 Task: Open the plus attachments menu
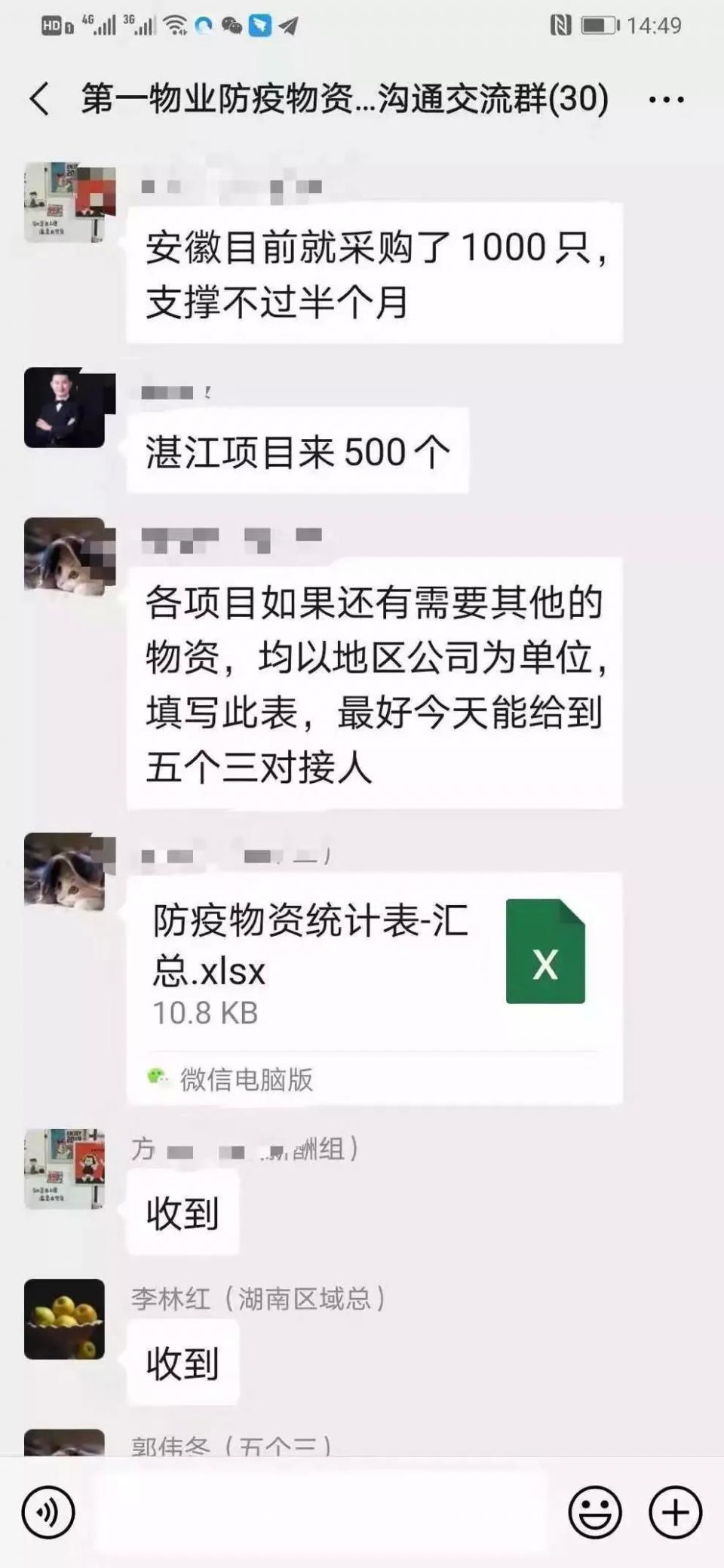click(675, 1511)
